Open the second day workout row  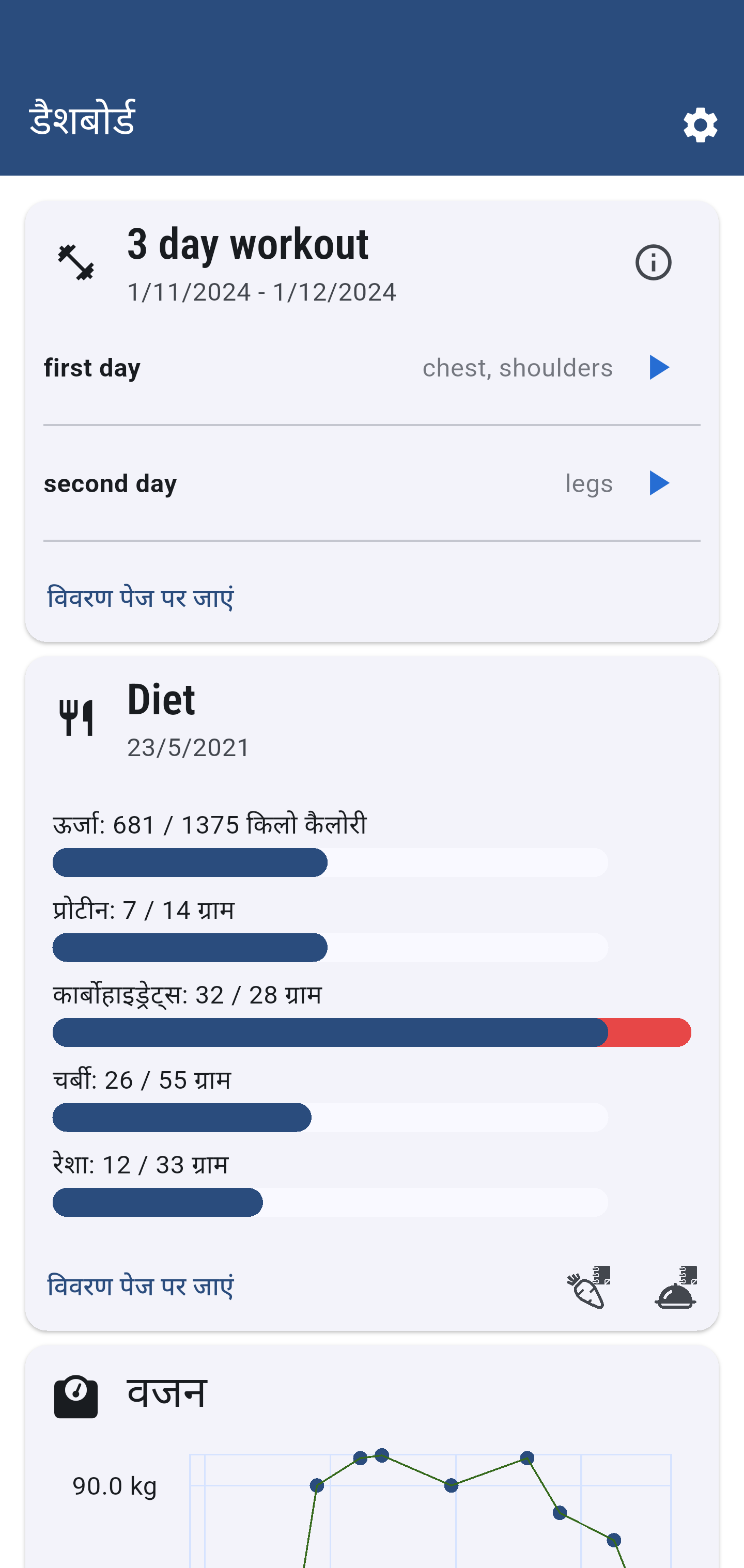372,483
